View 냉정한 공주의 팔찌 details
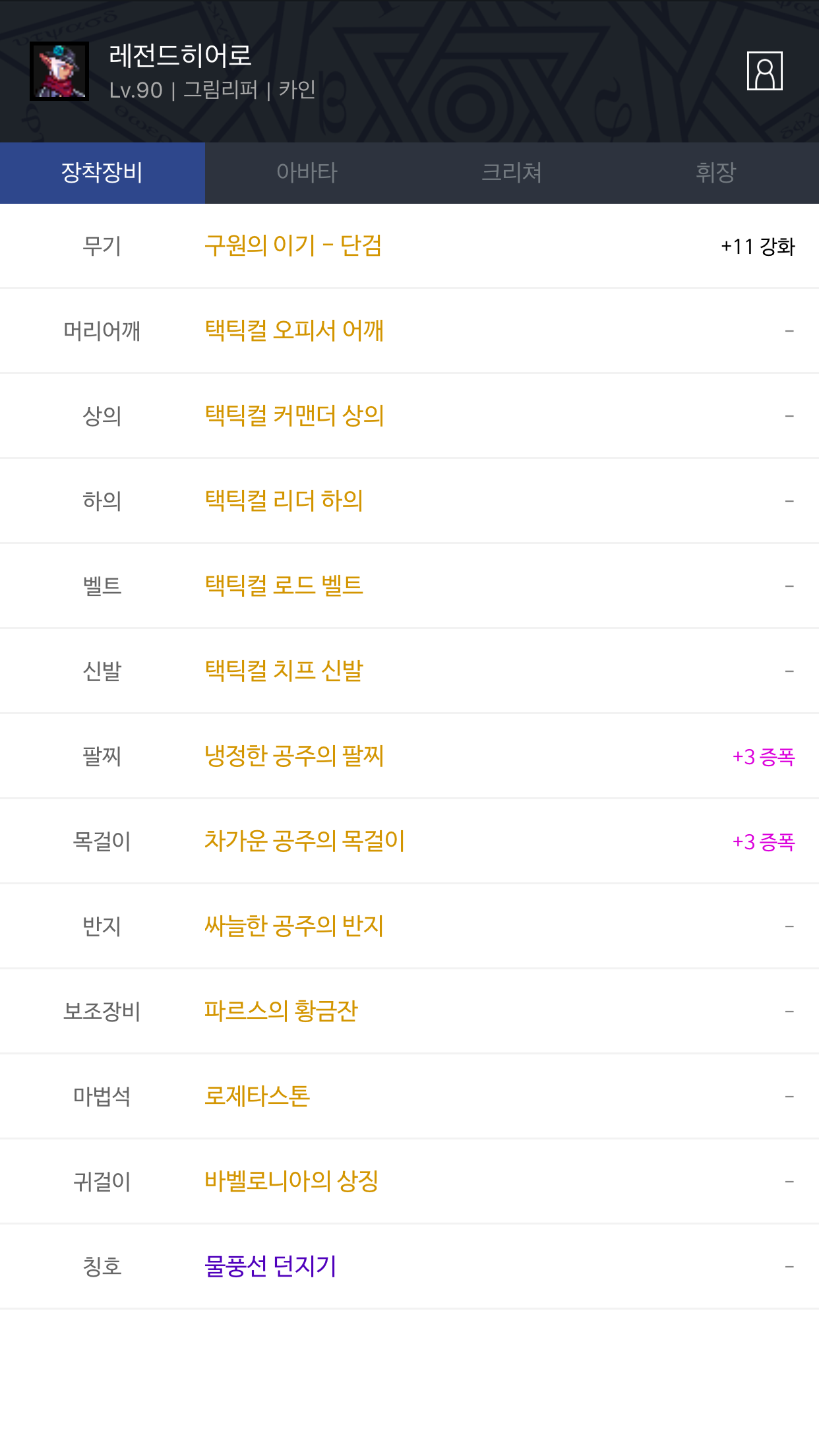 click(294, 756)
